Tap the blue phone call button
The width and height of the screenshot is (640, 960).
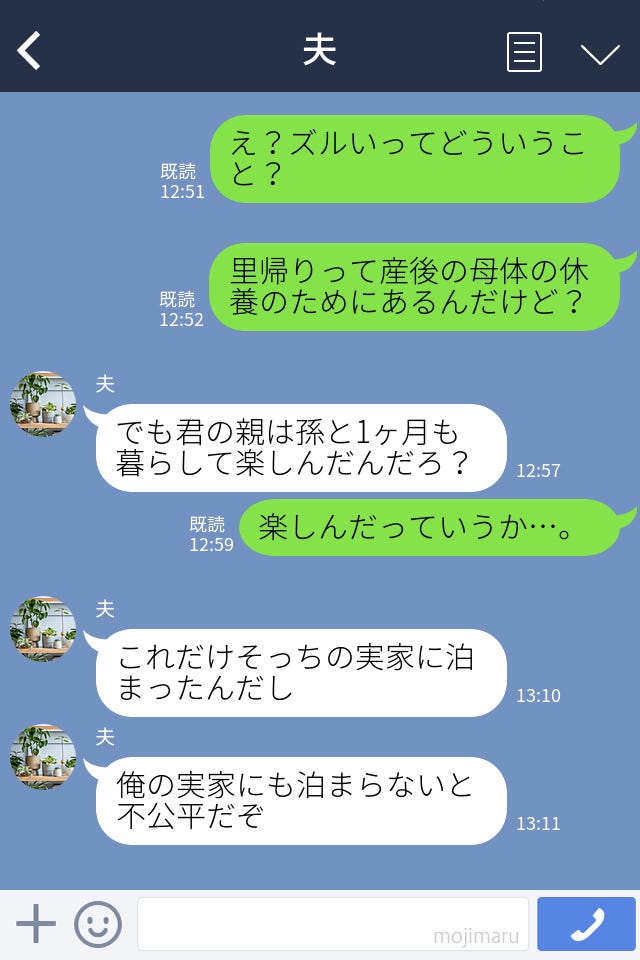tap(586, 924)
